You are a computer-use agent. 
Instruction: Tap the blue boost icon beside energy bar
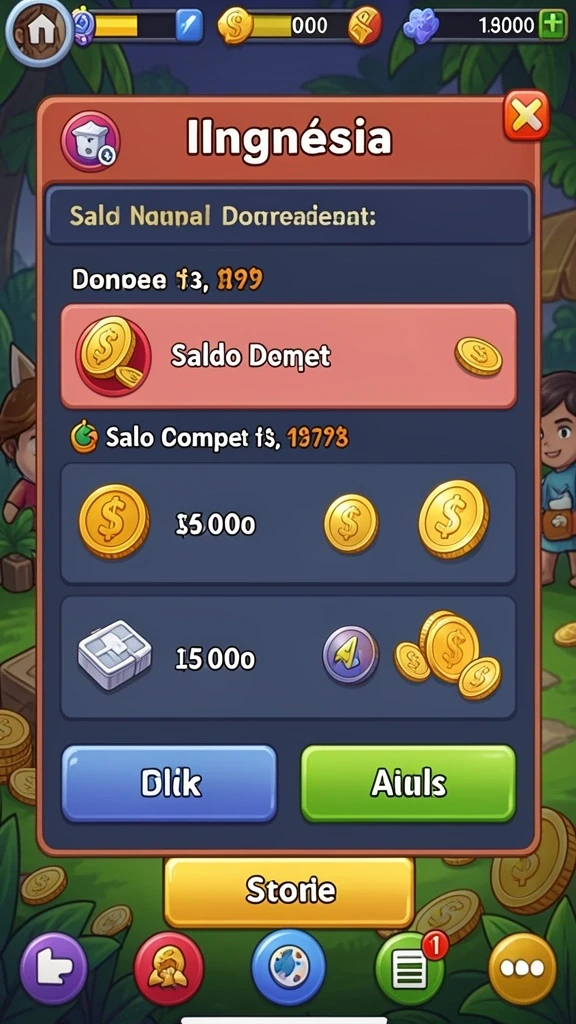coord(189,26)
